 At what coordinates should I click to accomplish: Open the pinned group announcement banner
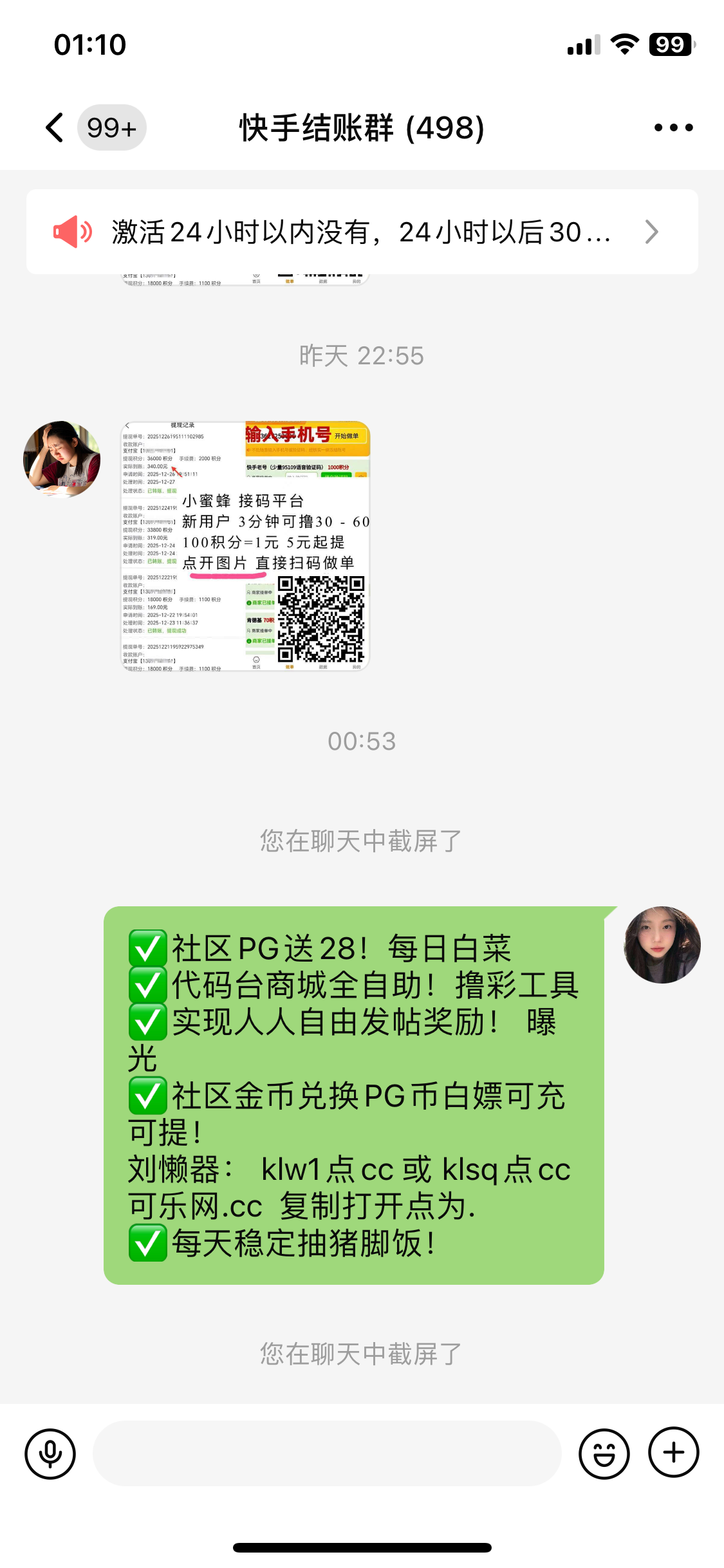click(362, 232)
